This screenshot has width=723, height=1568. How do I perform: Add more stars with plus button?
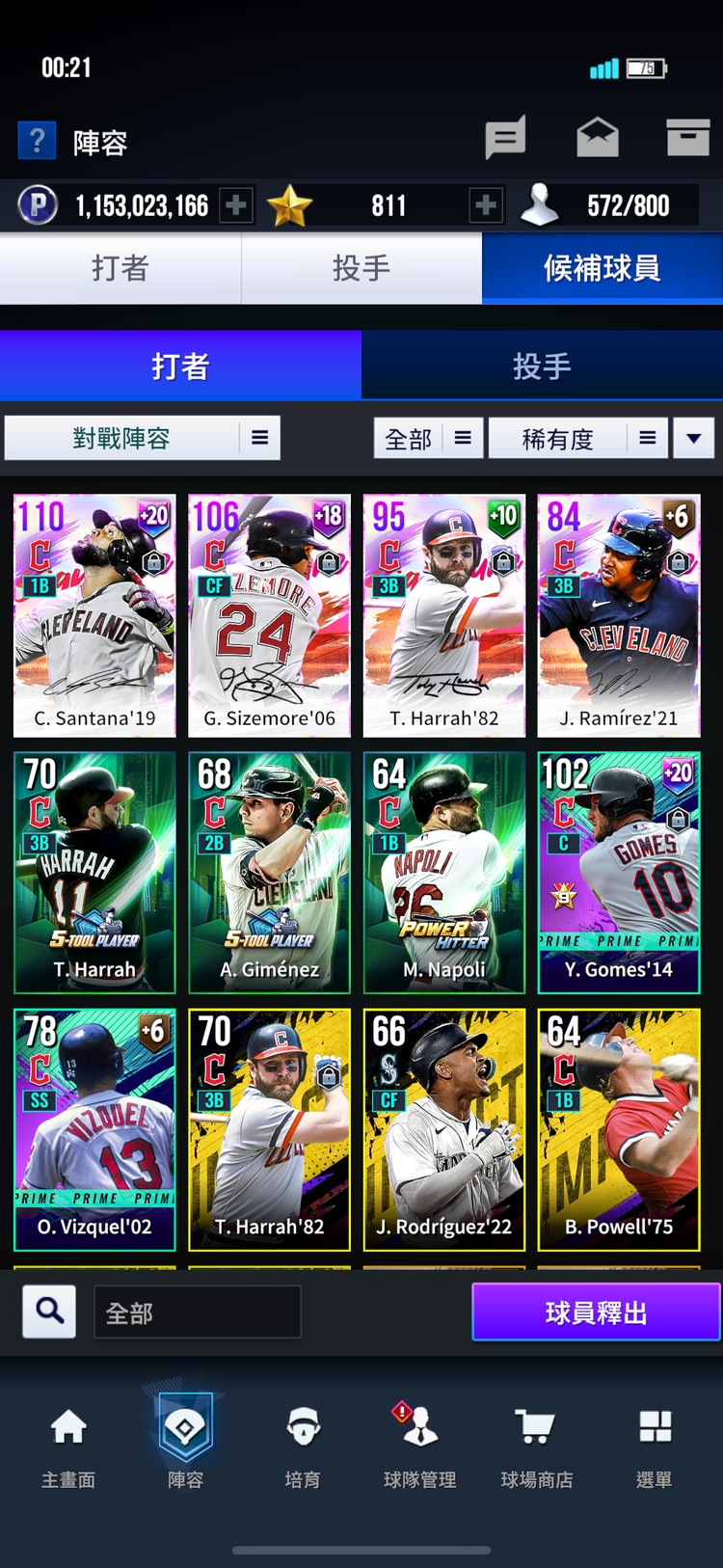point(486,205)
